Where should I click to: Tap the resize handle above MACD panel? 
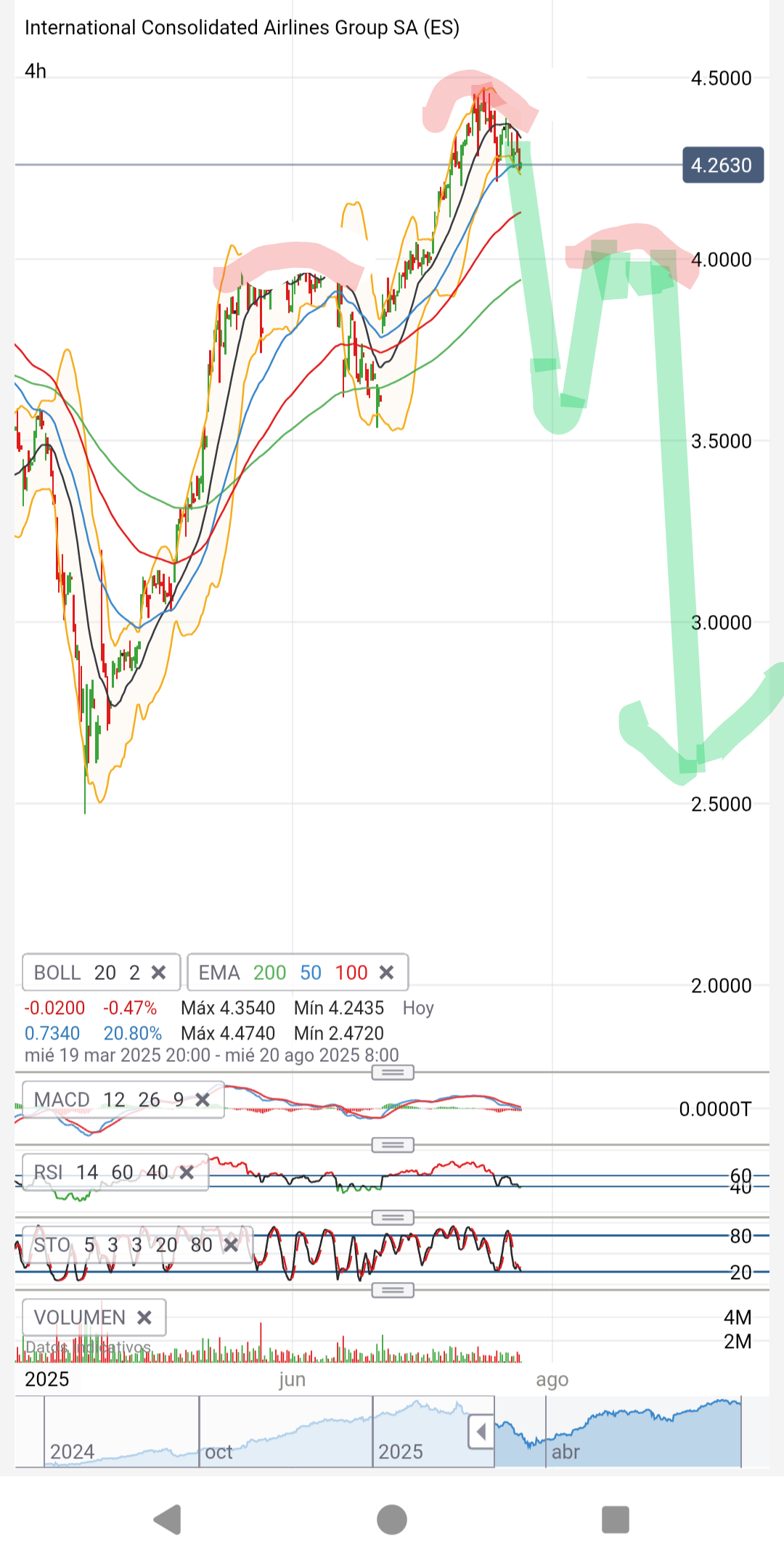(x=393, y=1073)
